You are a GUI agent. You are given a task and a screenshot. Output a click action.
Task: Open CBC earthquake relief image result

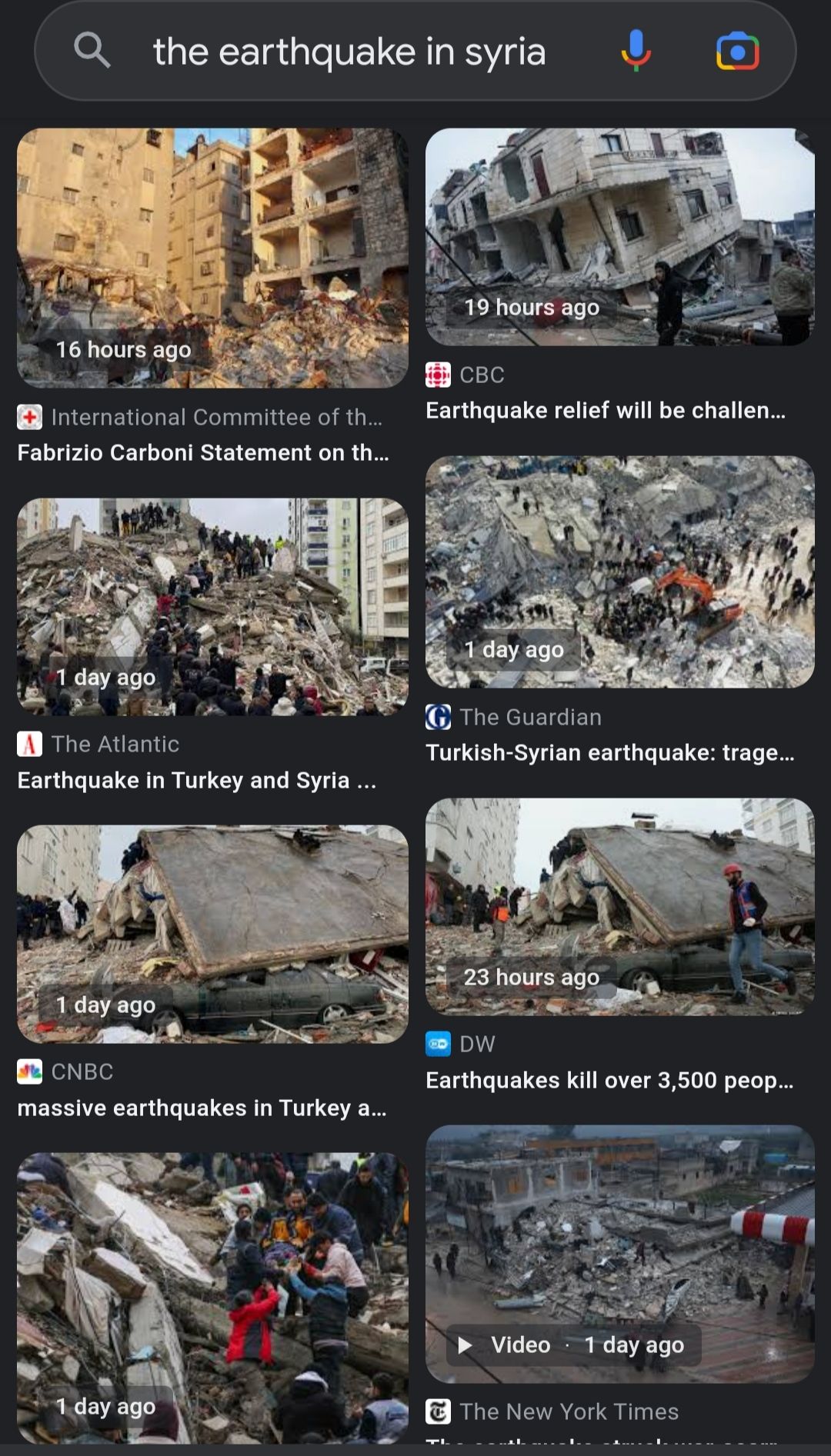(x=619, y=237)
